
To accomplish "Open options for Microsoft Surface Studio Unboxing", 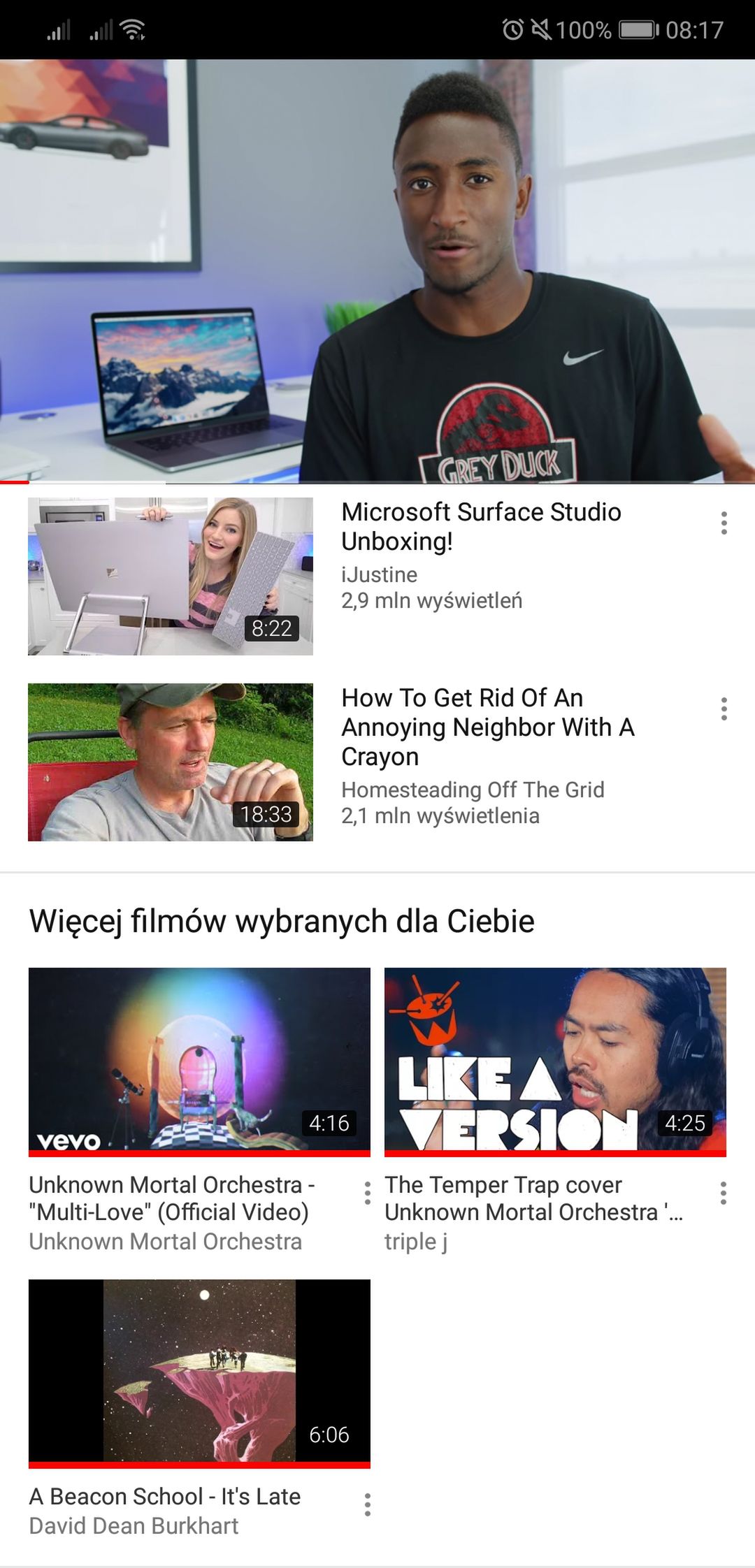I will [724, 523].
